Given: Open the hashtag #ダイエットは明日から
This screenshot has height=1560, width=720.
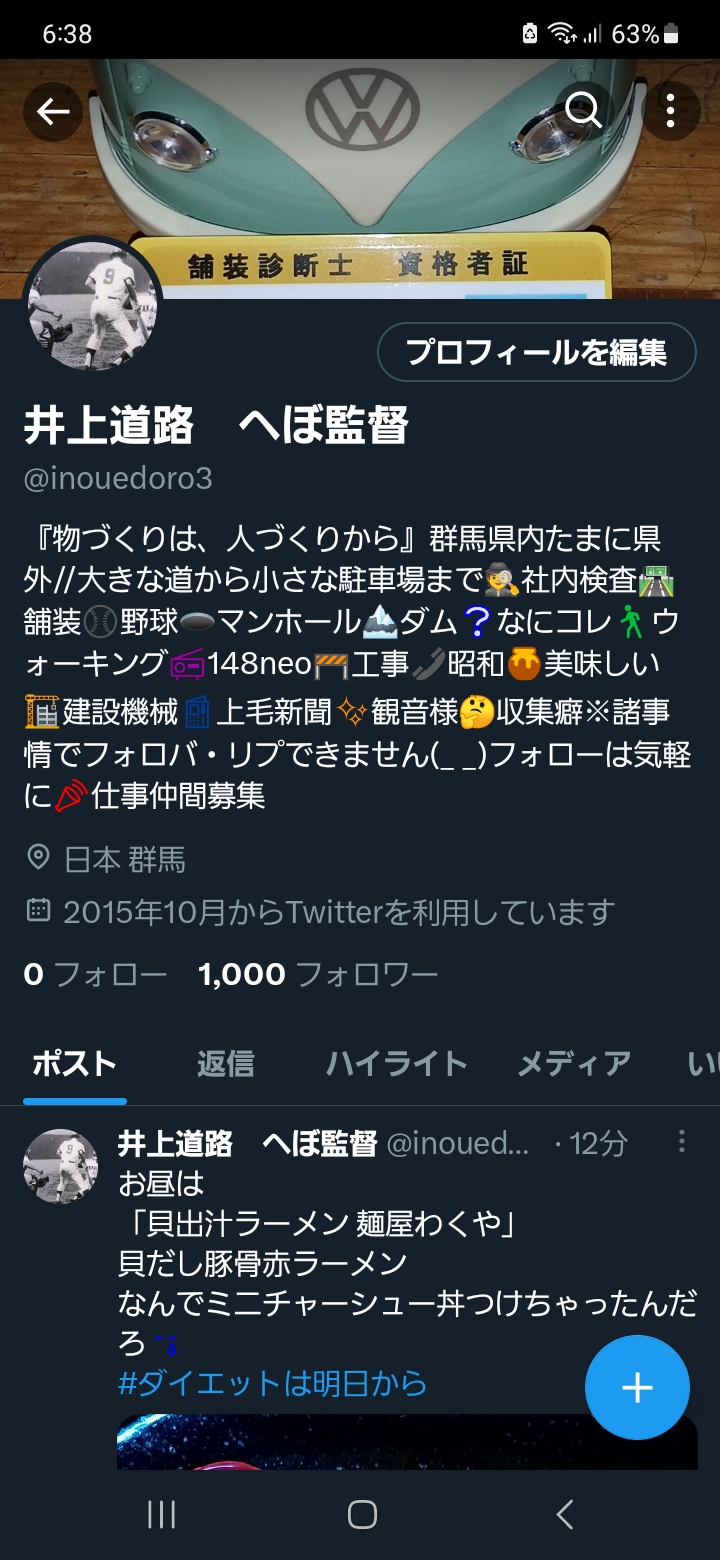Looking at the screenshot, I should coord(272,1384).
